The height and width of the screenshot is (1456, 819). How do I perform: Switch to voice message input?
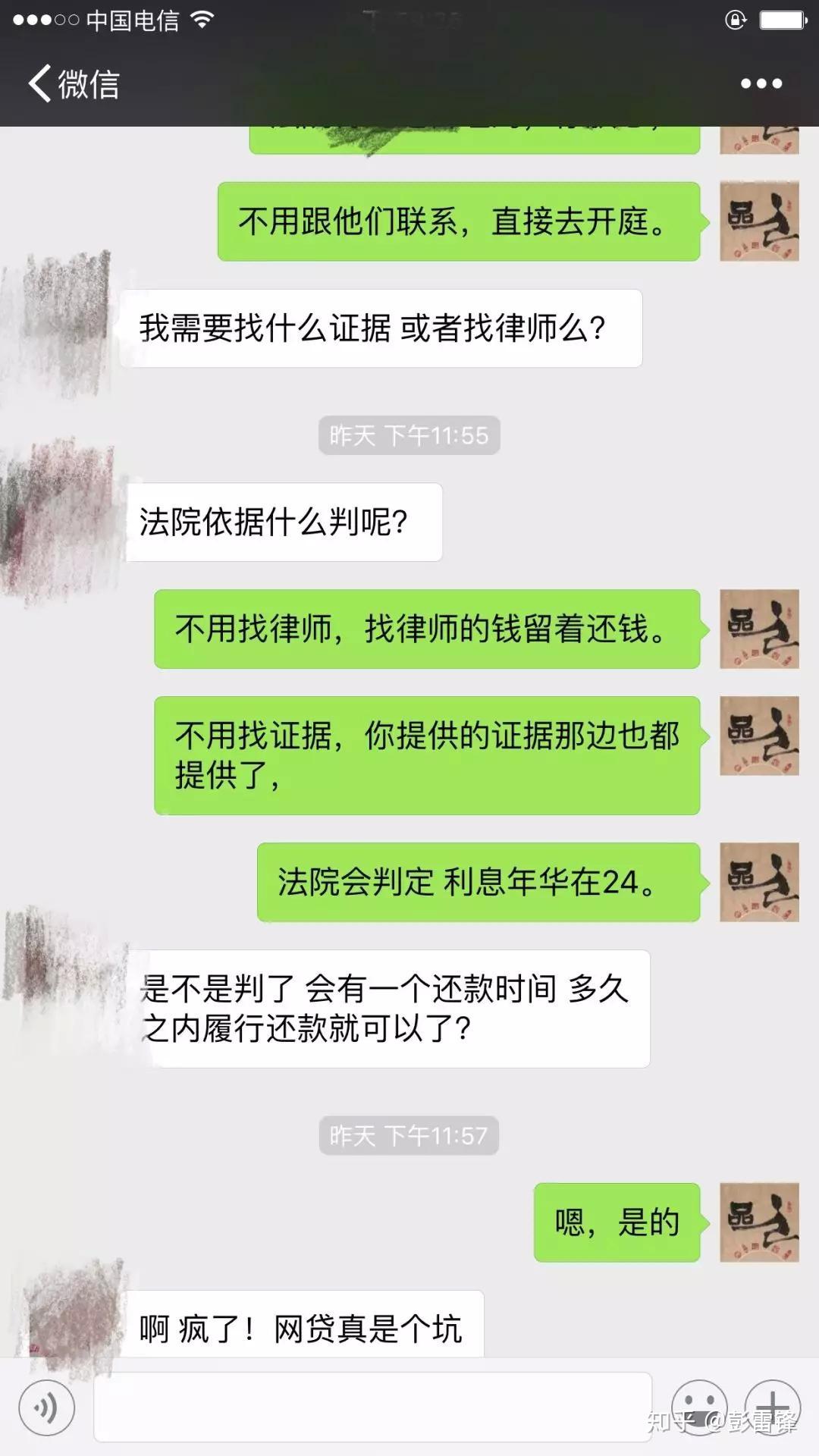click(x=47, y=1408)
